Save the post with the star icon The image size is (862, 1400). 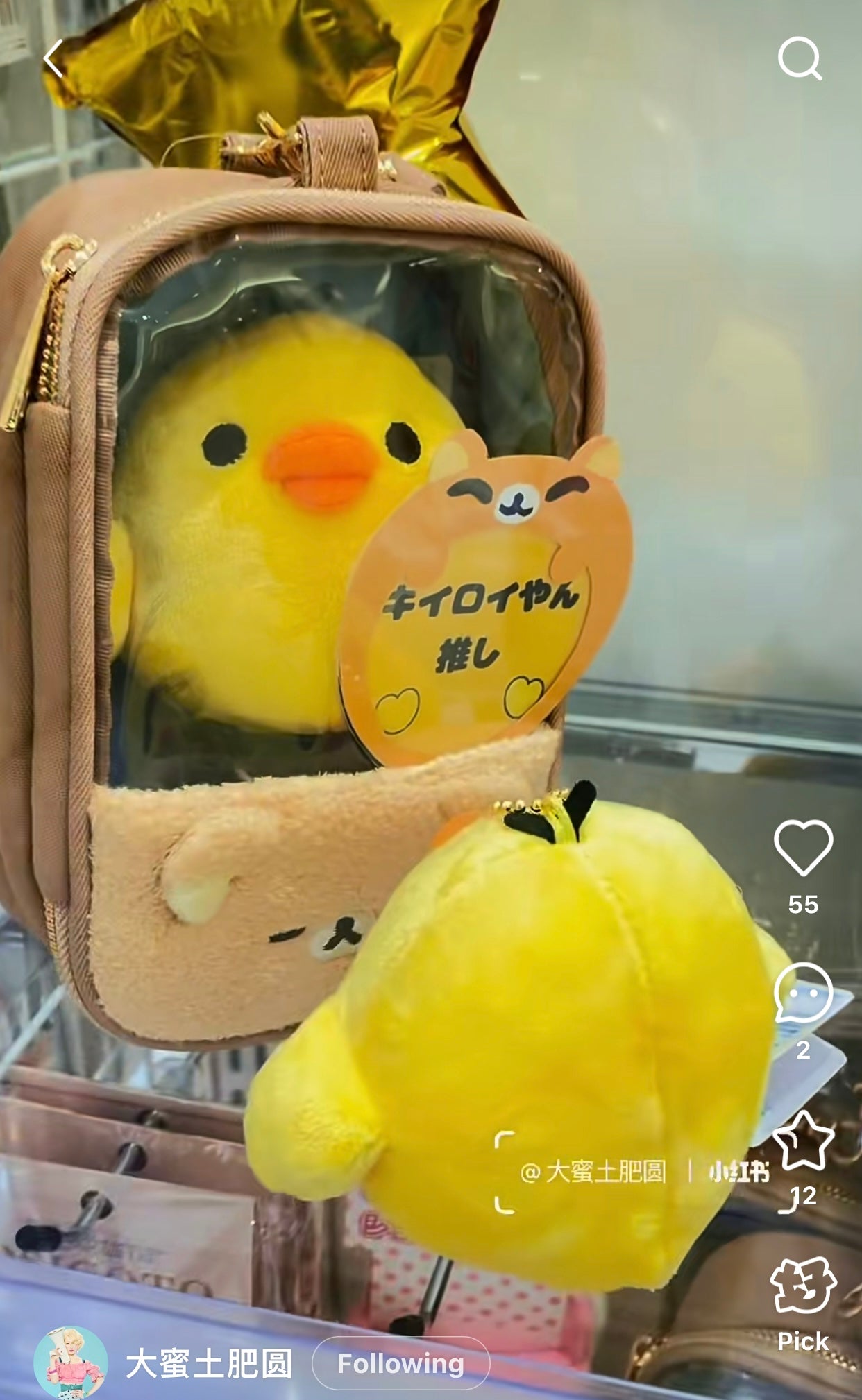pyautogui.click(x=803, y=1142)
